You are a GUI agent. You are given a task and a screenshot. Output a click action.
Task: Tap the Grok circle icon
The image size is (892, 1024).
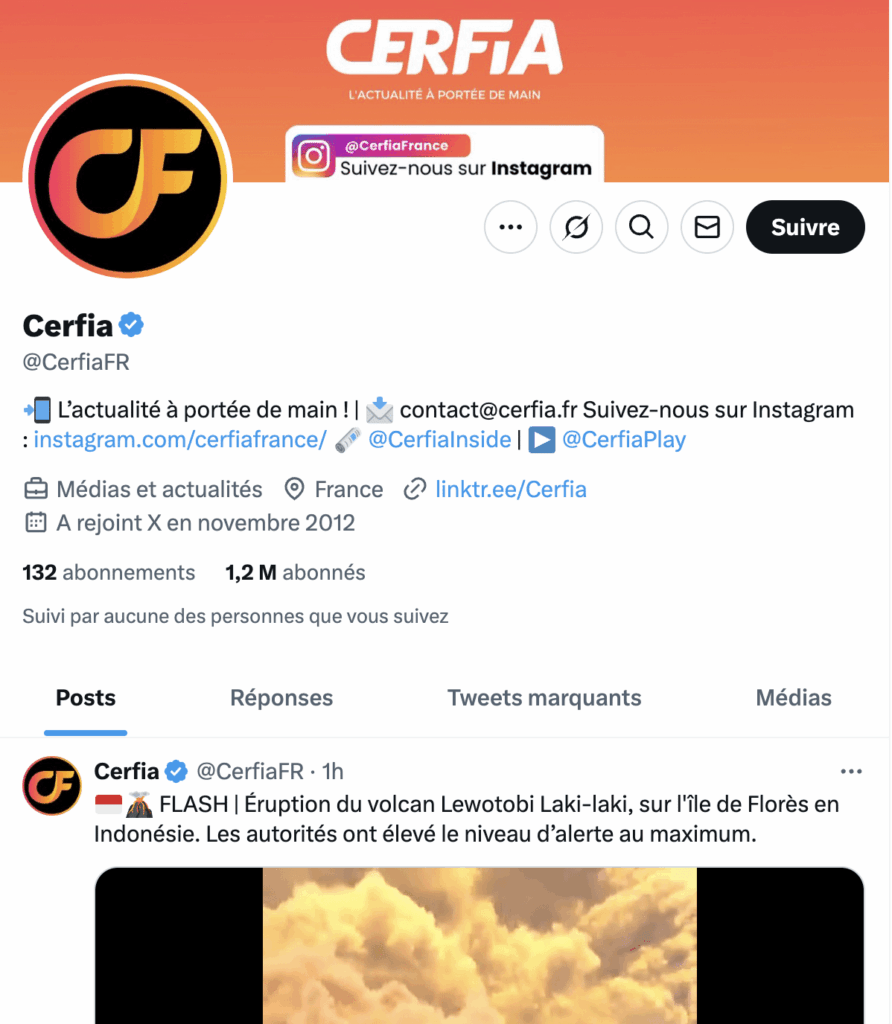pyautogui.click(x=576, y=227)
